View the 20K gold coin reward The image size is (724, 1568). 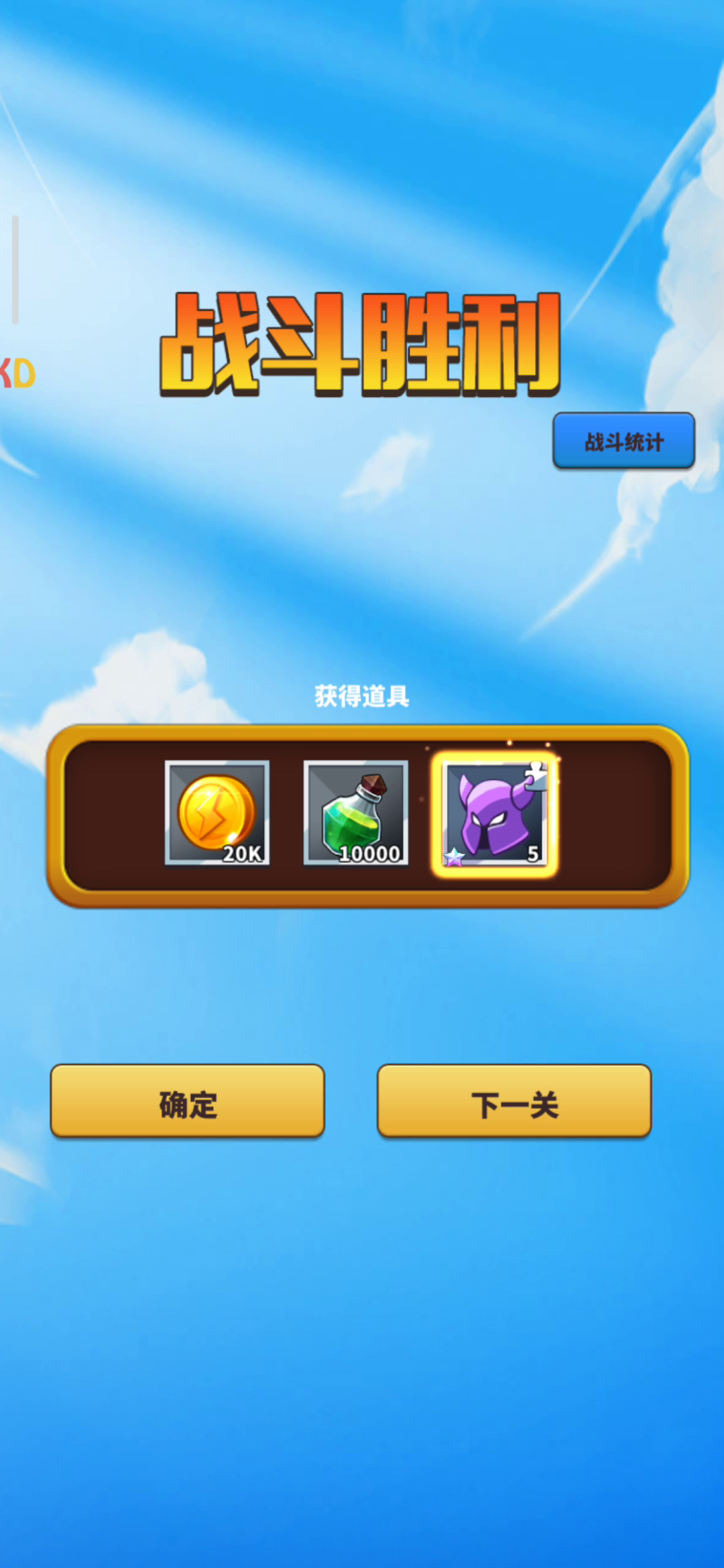[x=217, y=813]
